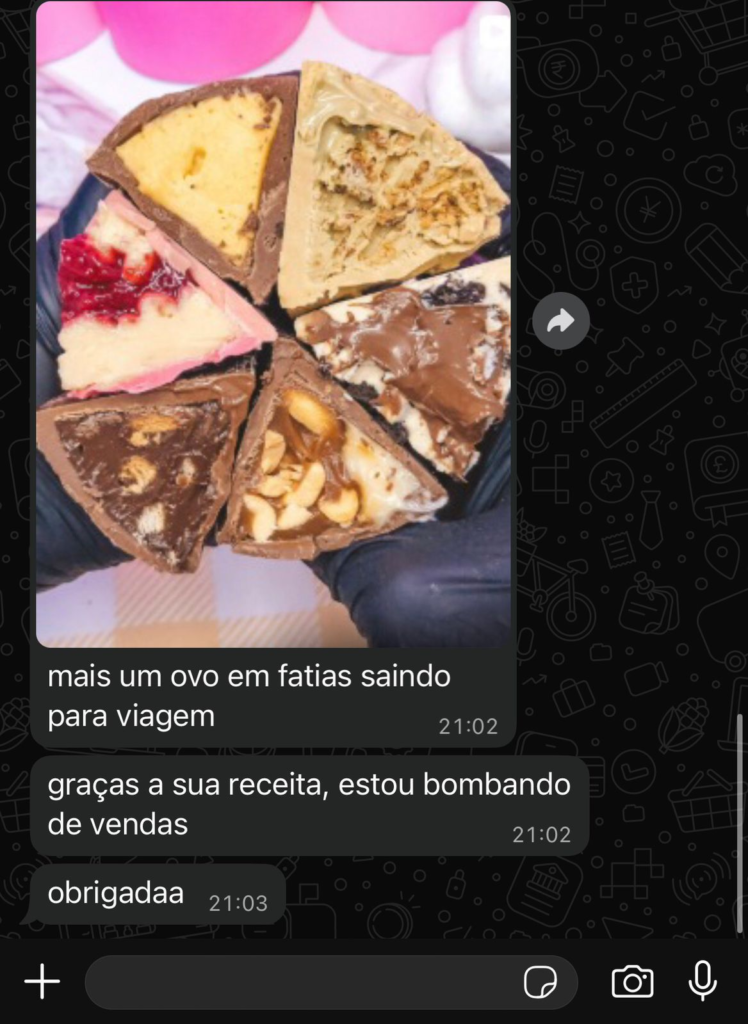Open the chocolate egg slices photo

[x=273, y=324]
